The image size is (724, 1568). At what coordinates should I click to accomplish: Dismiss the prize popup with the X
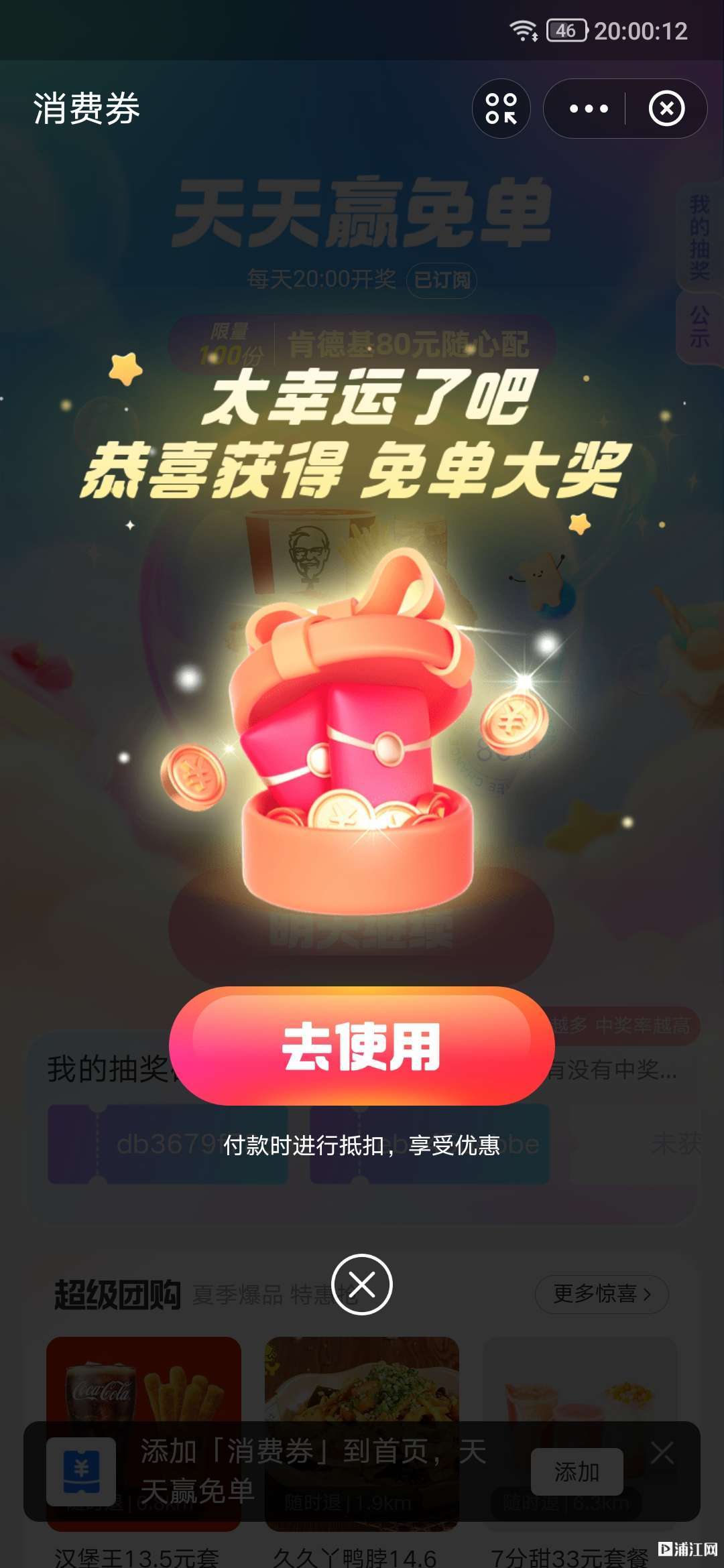(362, 1285)
